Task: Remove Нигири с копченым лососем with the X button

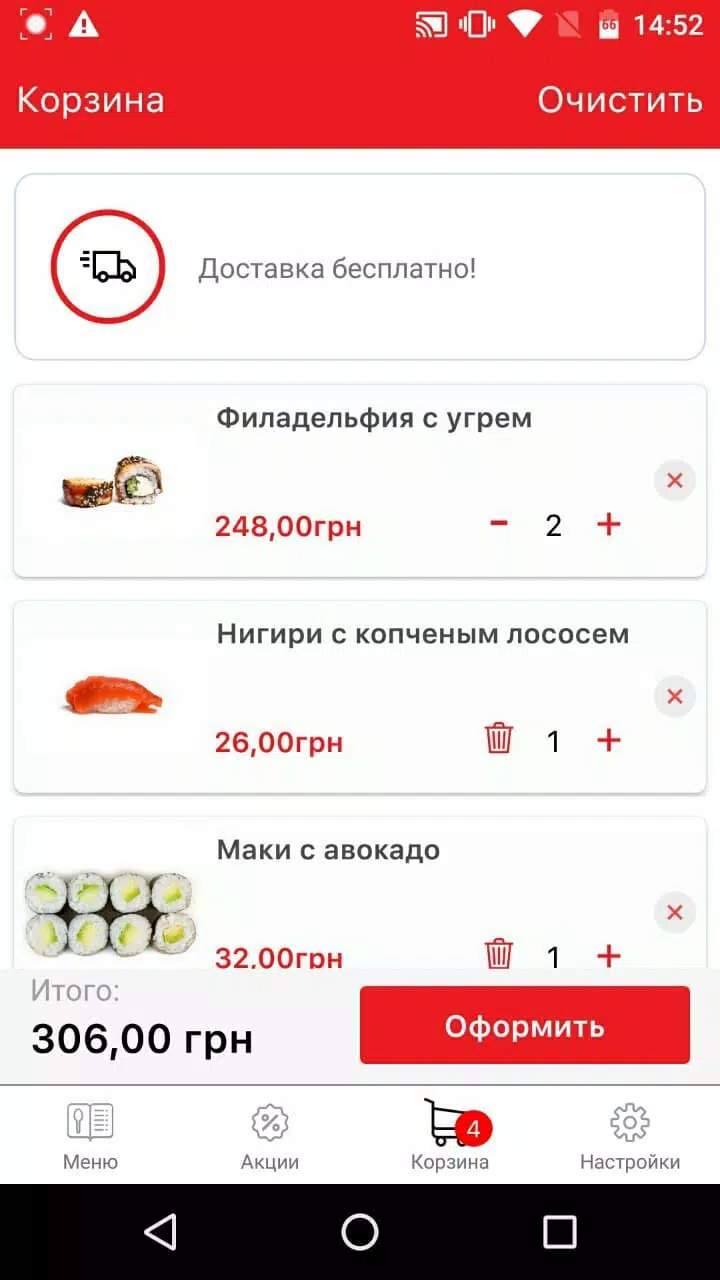Action: tap(675, 697)
